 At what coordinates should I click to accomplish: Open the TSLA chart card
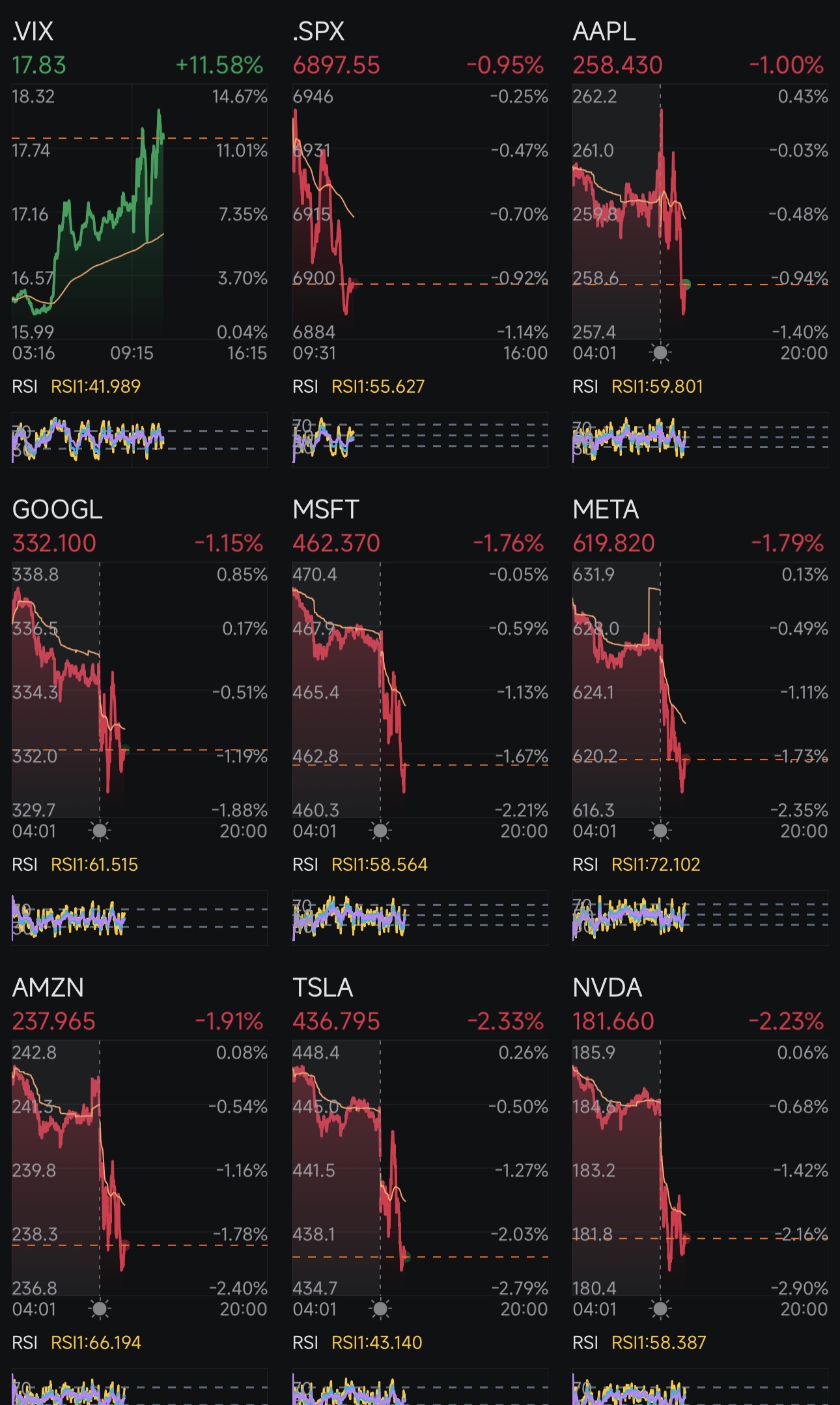[420, 1189]
